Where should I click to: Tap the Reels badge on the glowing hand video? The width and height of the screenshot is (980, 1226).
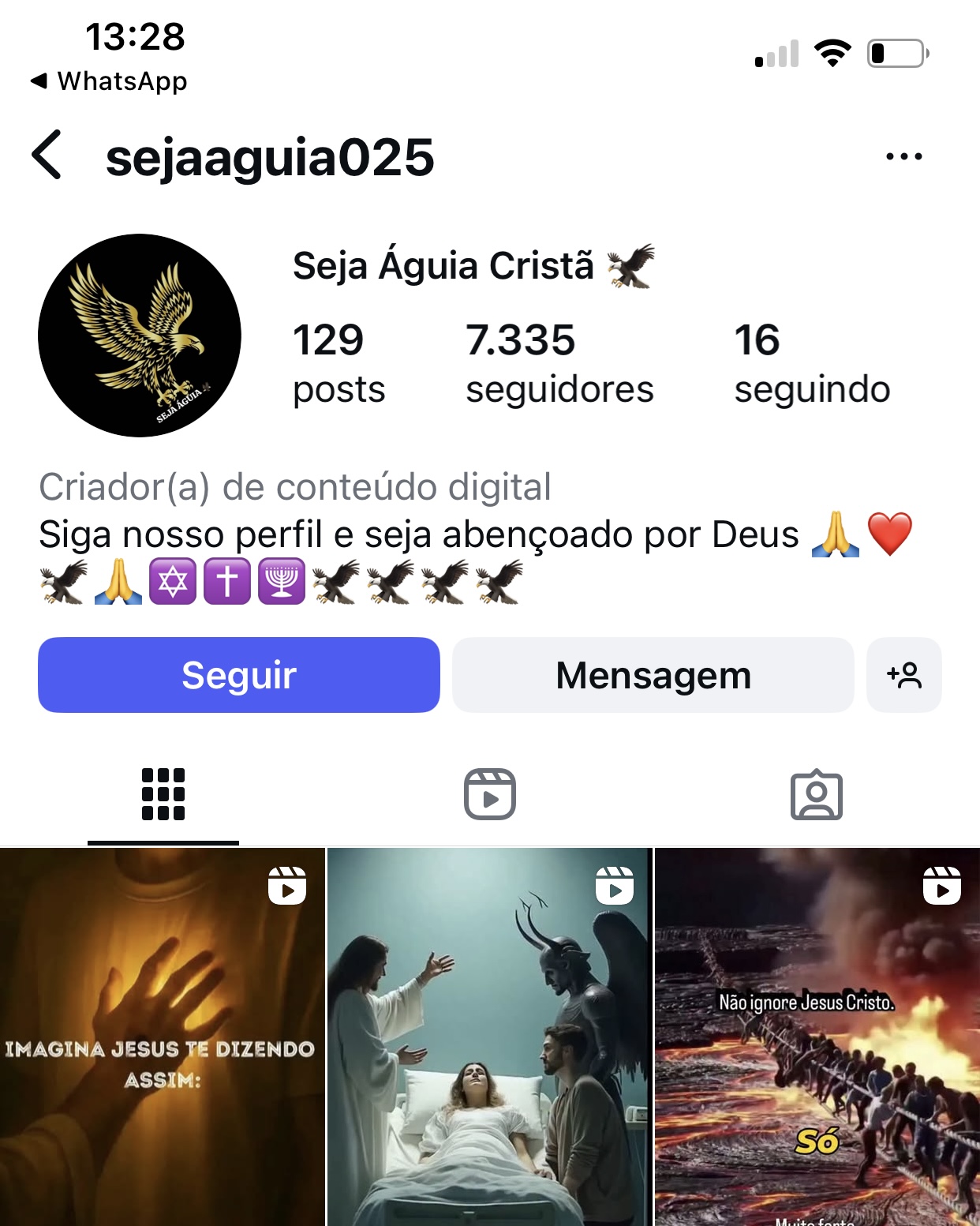[x=286, y=886]
